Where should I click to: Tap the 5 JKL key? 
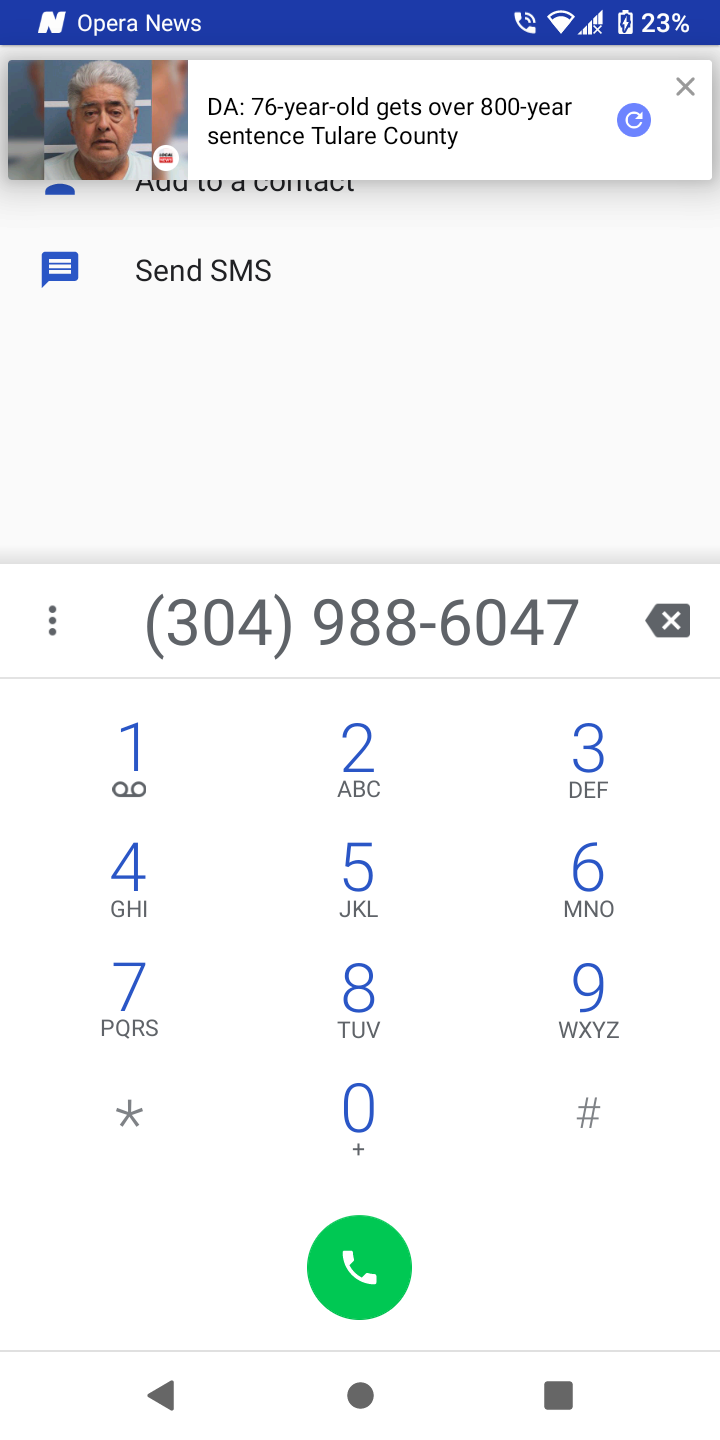coord(359,880)
